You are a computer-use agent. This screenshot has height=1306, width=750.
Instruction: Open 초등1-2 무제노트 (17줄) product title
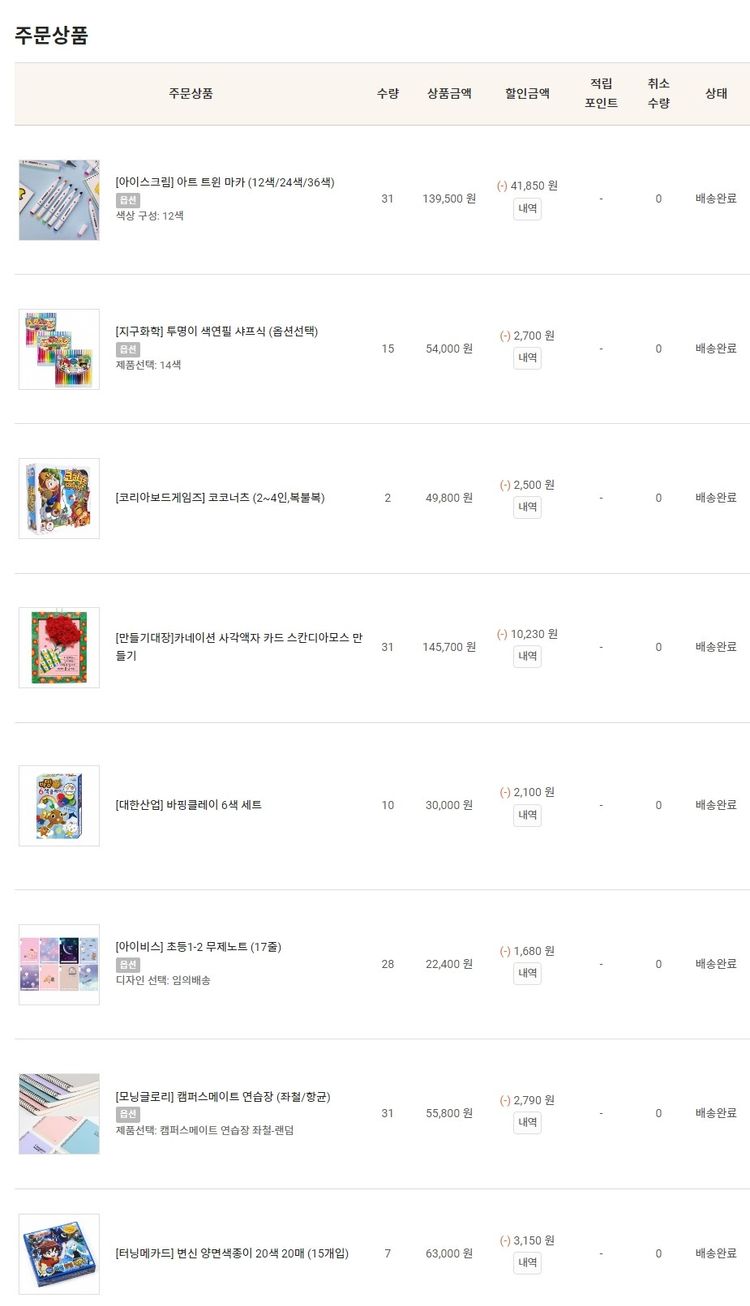click(198, 946)
